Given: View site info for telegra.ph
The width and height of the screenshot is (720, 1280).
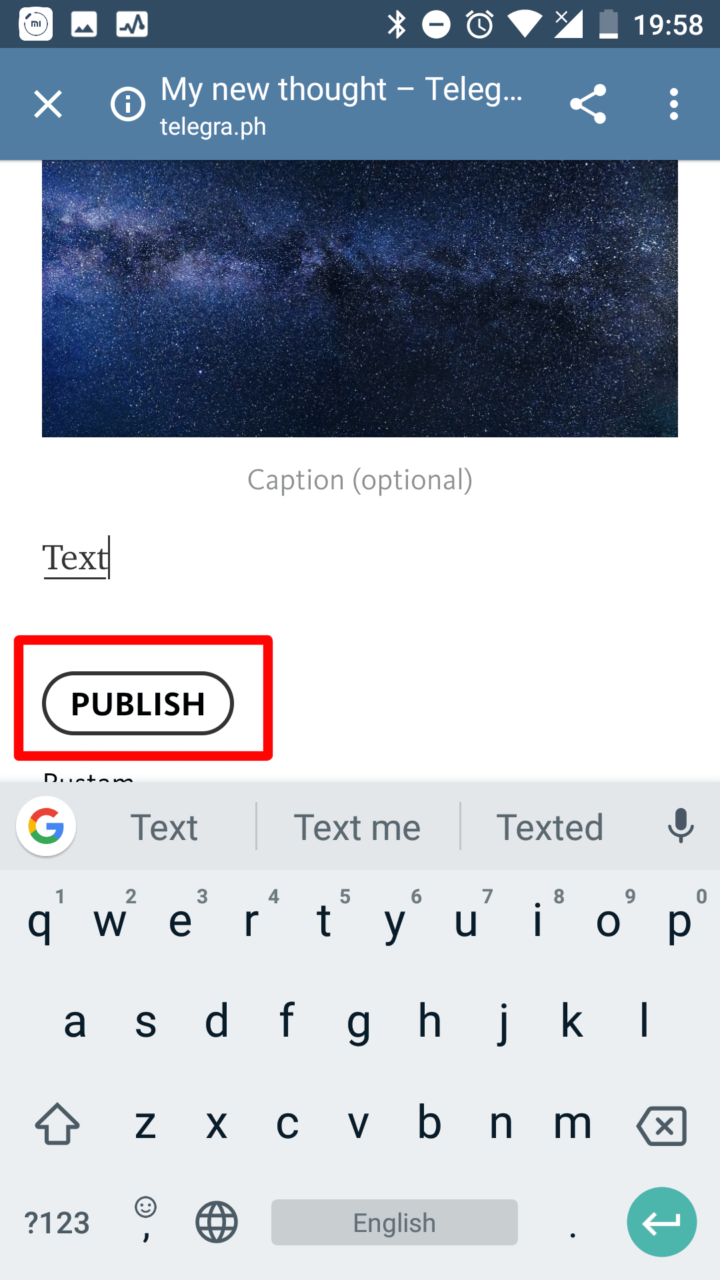Looking at the screenshot, I should [128, 104].
